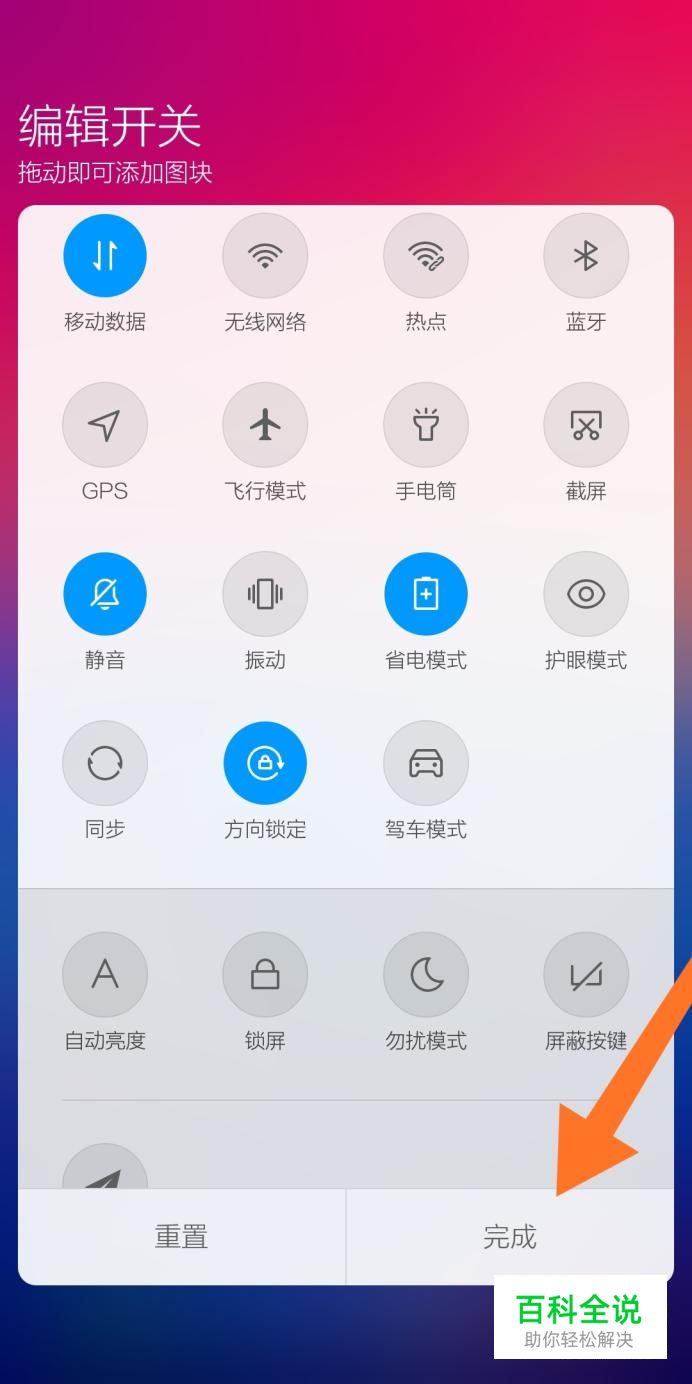This screenshot has height=1384, width=692.
Task: Turn on 蓝牙 Bluetooth
Action: click(586, 256)
